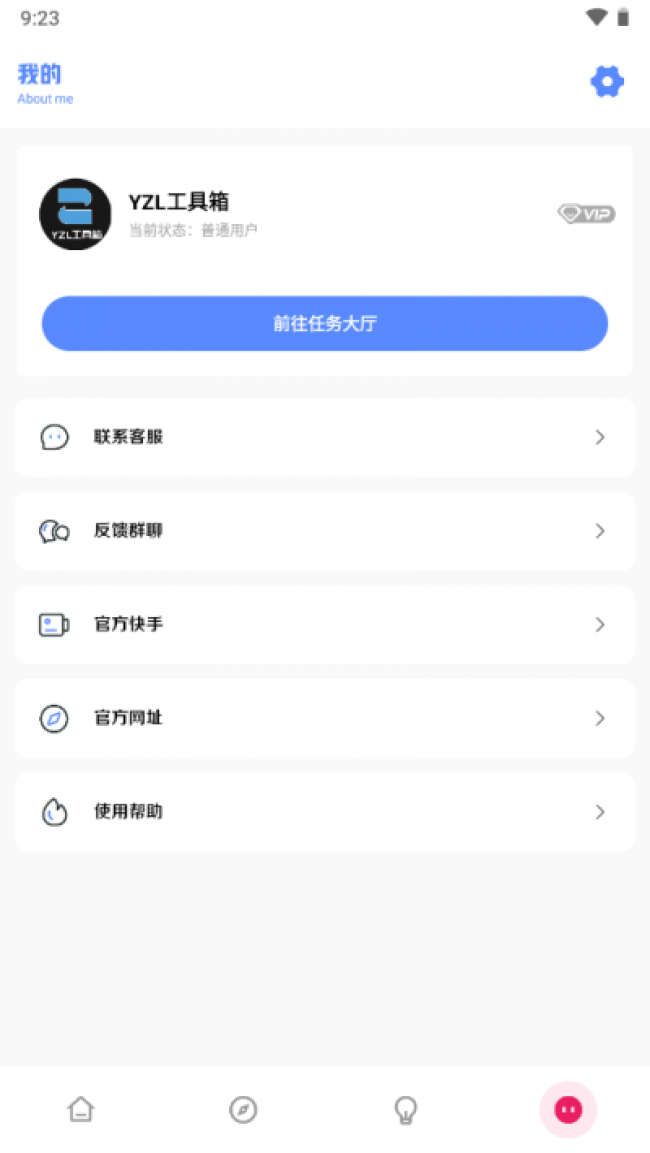This screenshot has width=650, height=1153.
Task: Open 使用帮助 row
Action: [x=324, y=812]
